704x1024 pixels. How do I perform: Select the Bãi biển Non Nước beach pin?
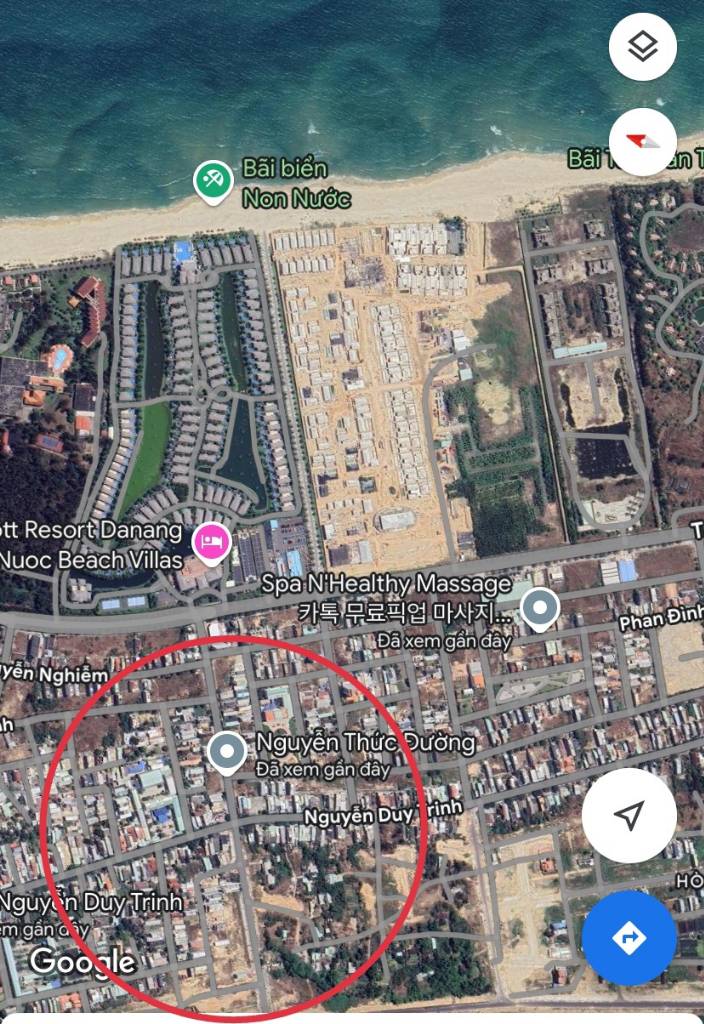pyautogui.click(x=212, y=181)
